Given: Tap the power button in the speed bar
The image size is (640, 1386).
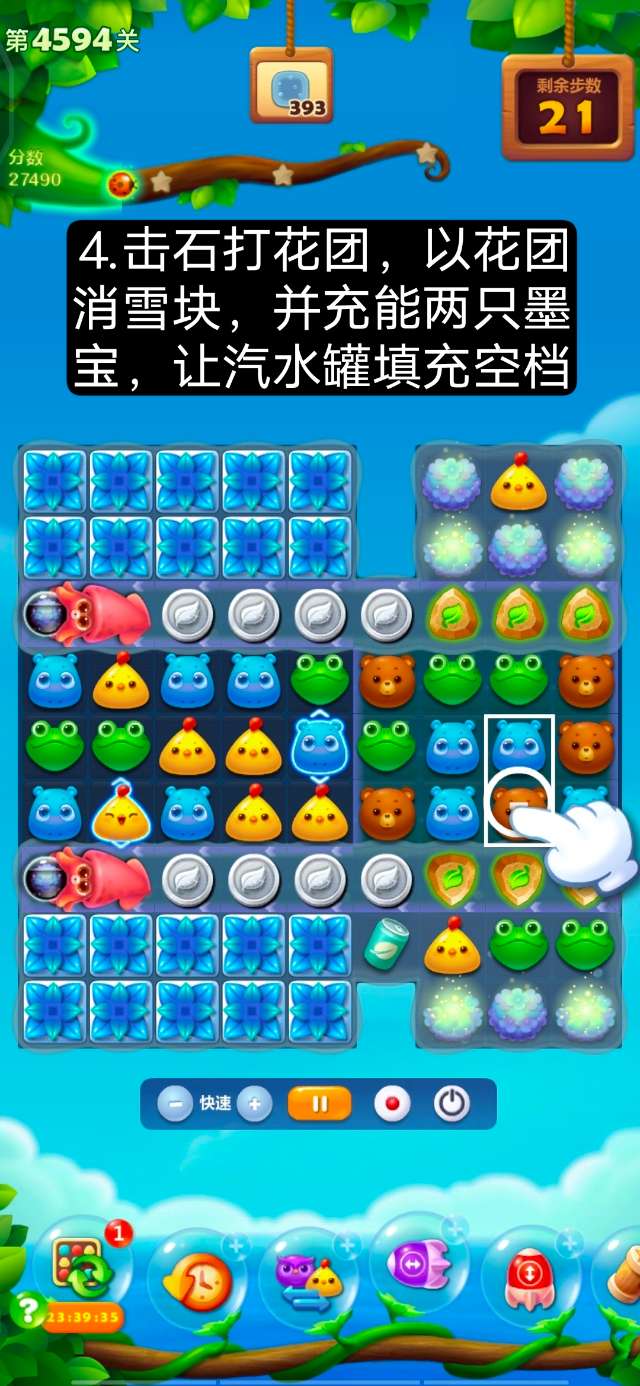Looking at the screenshot, I should (452, 1104).
